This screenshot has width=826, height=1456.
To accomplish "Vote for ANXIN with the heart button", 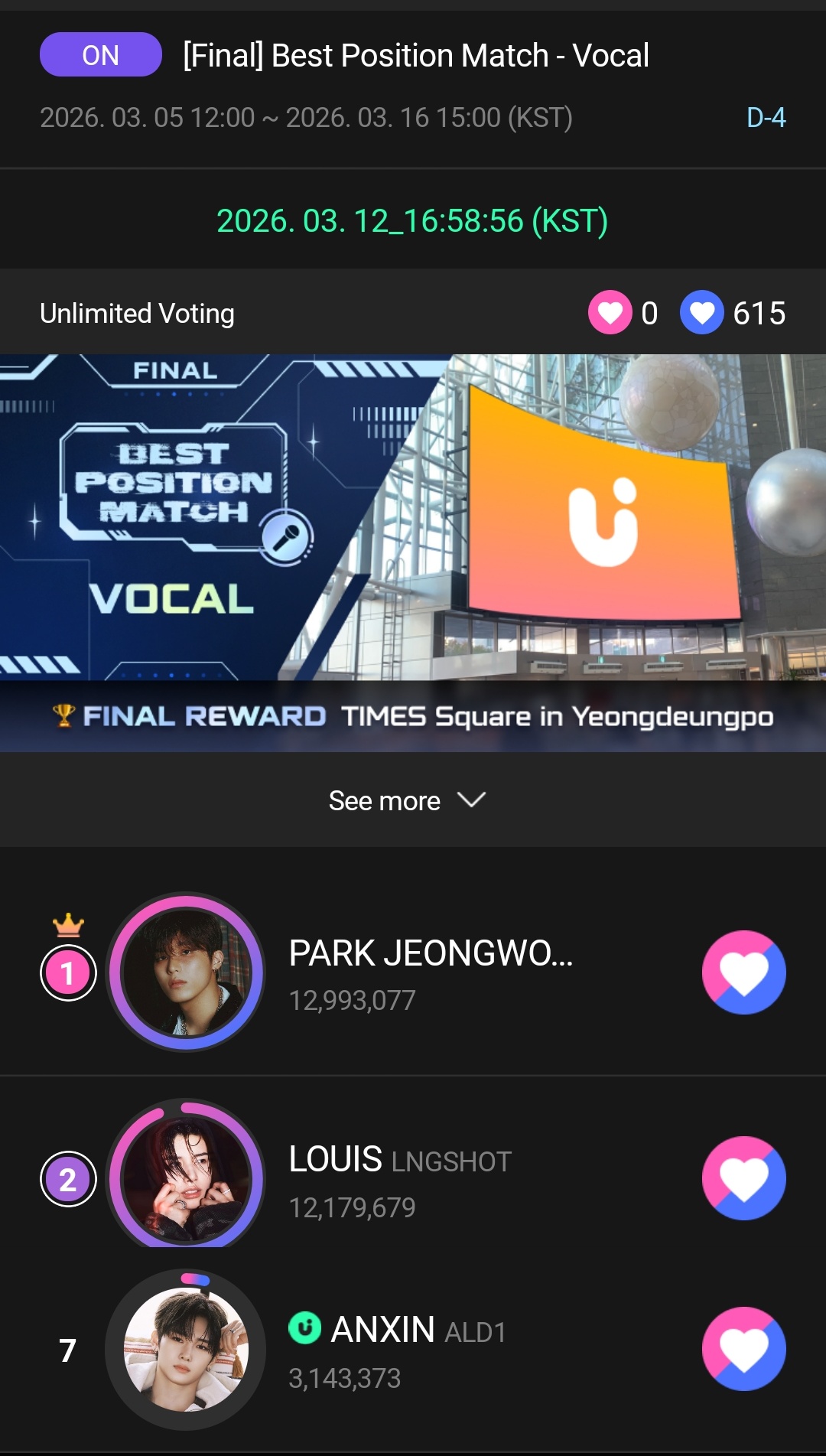I will tap(743, 1349).
